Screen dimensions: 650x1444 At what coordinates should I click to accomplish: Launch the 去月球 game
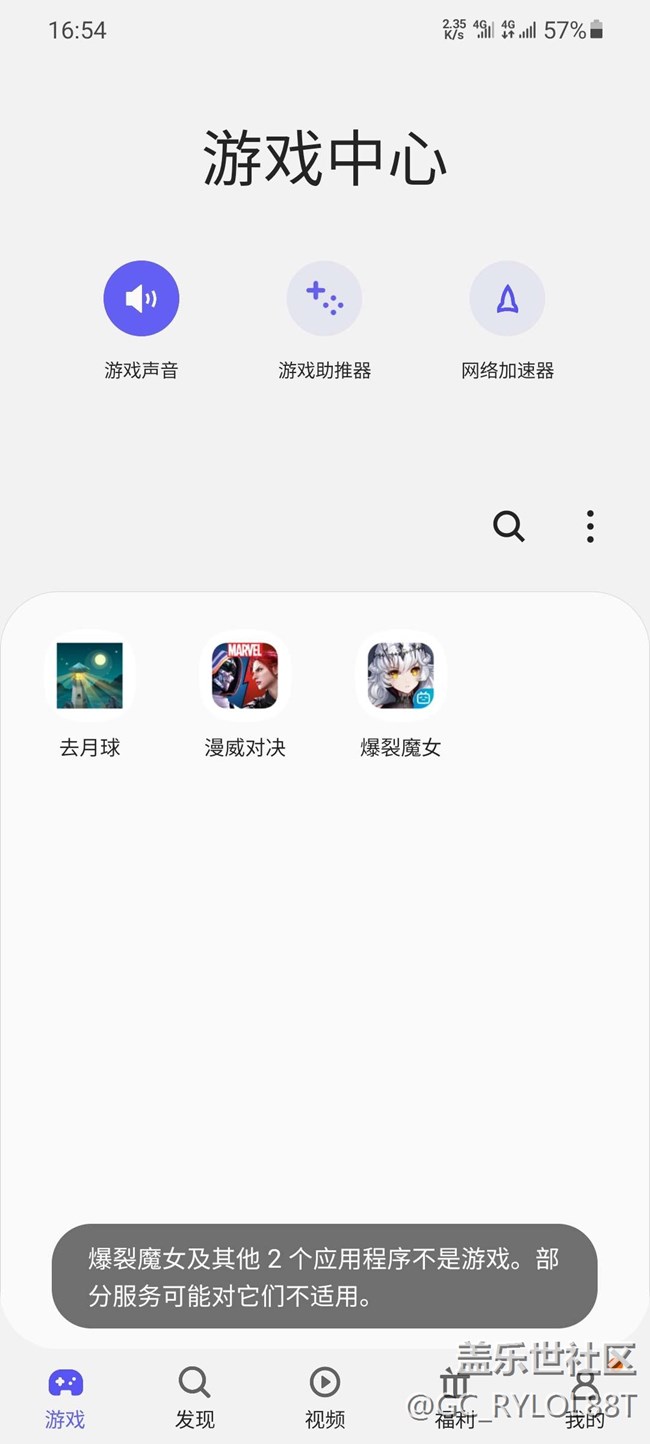[x=90, y=676]
